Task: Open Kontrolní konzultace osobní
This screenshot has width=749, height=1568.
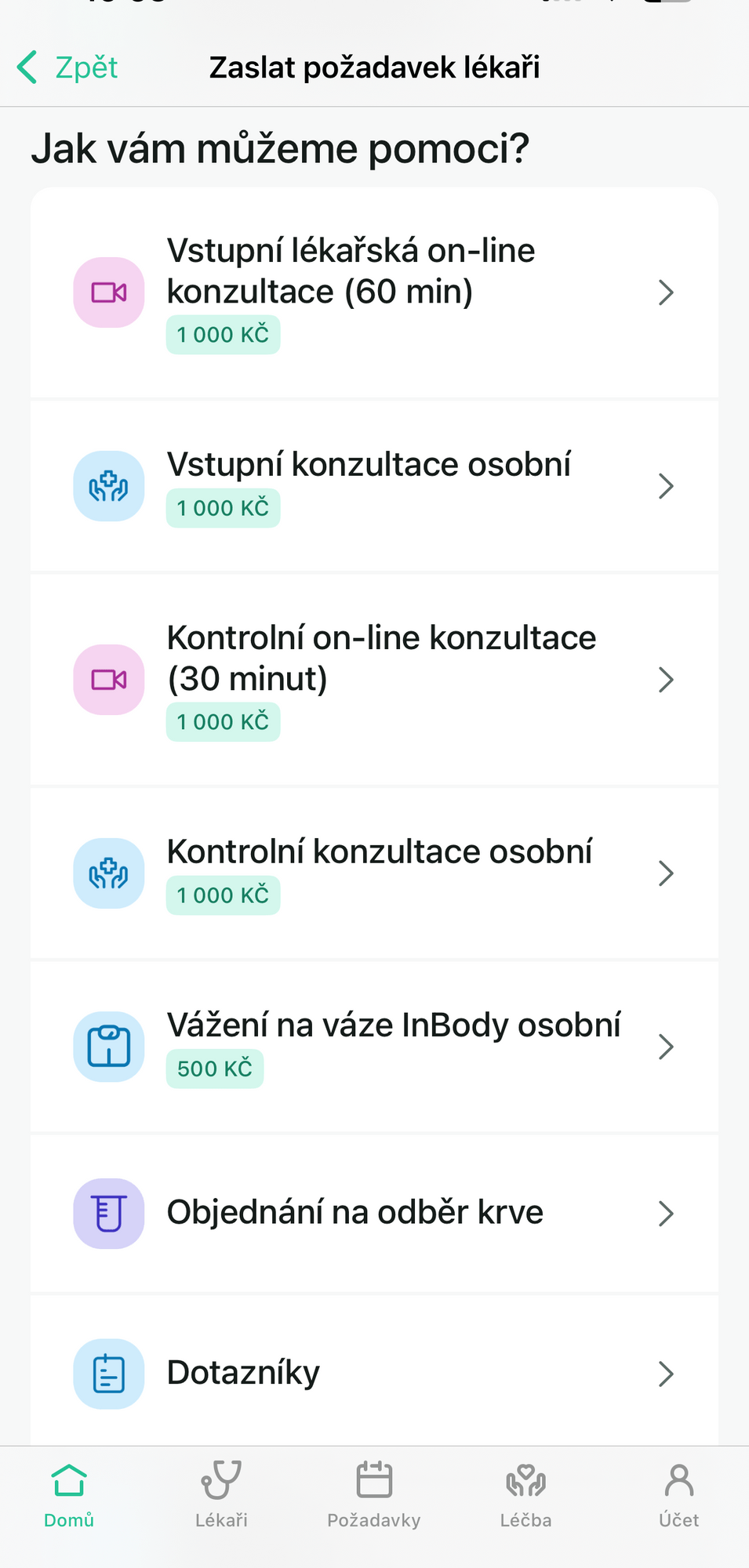Action: point(374,873)
